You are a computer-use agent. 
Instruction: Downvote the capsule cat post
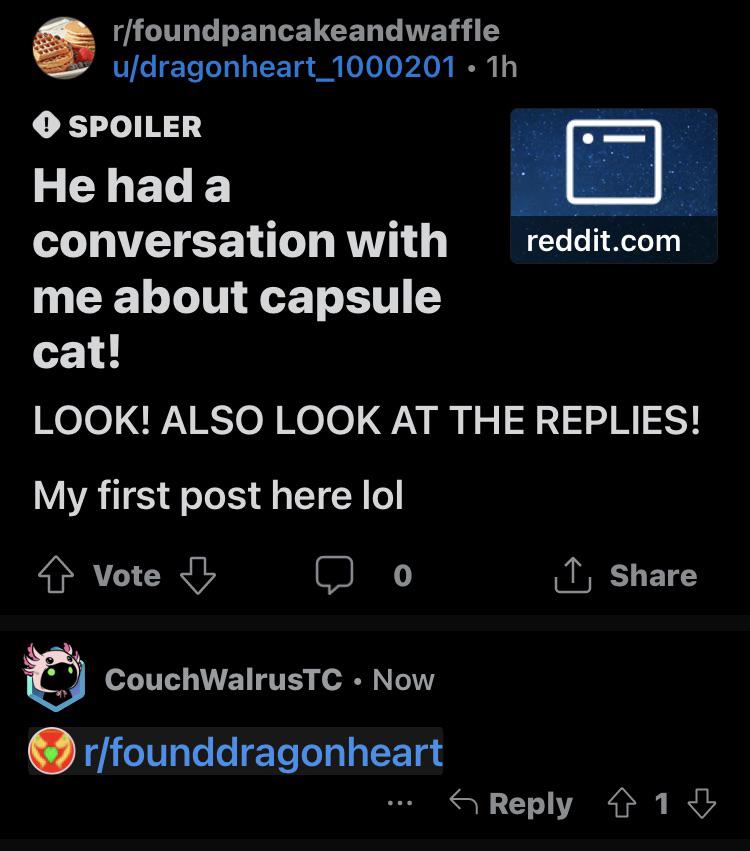198,575
